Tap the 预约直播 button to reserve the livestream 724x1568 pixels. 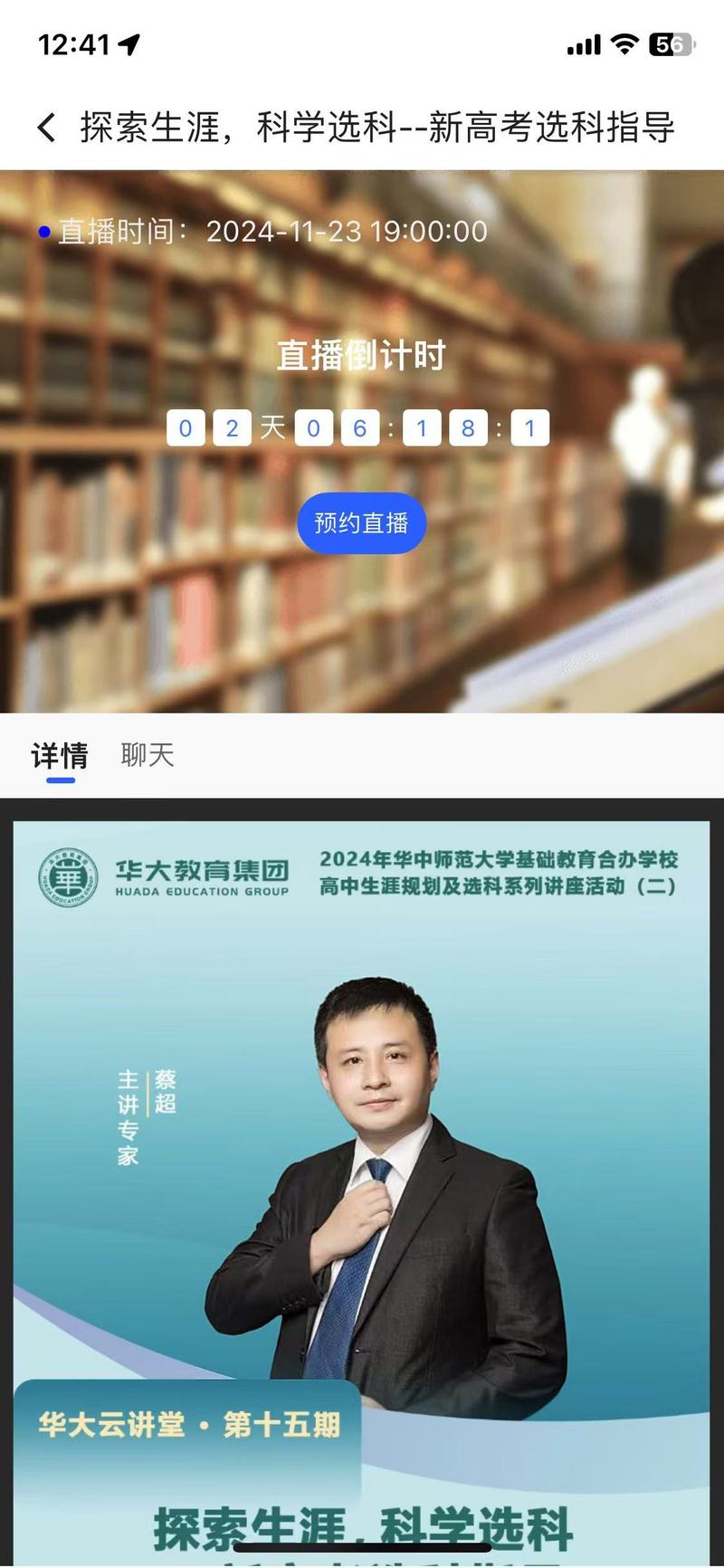361,523
